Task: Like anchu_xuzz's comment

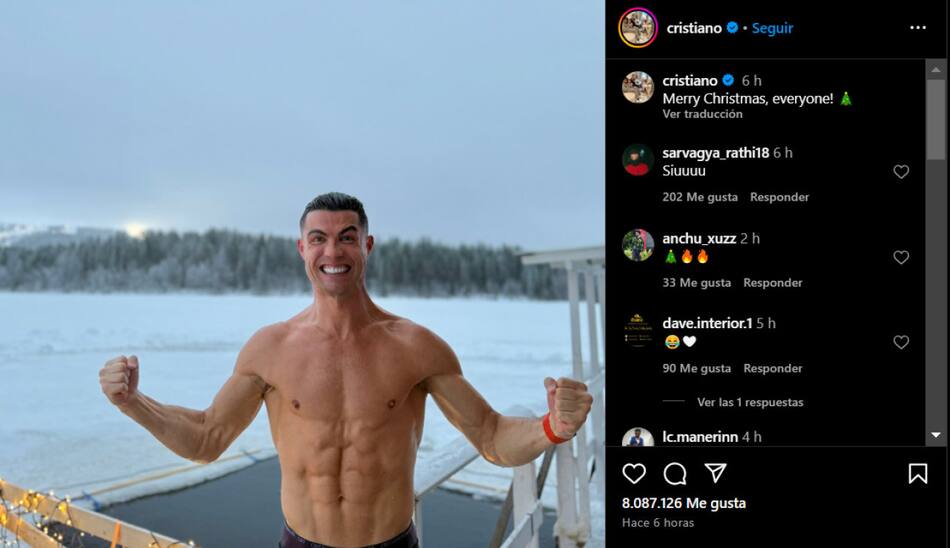Action: tap(900, 257)
